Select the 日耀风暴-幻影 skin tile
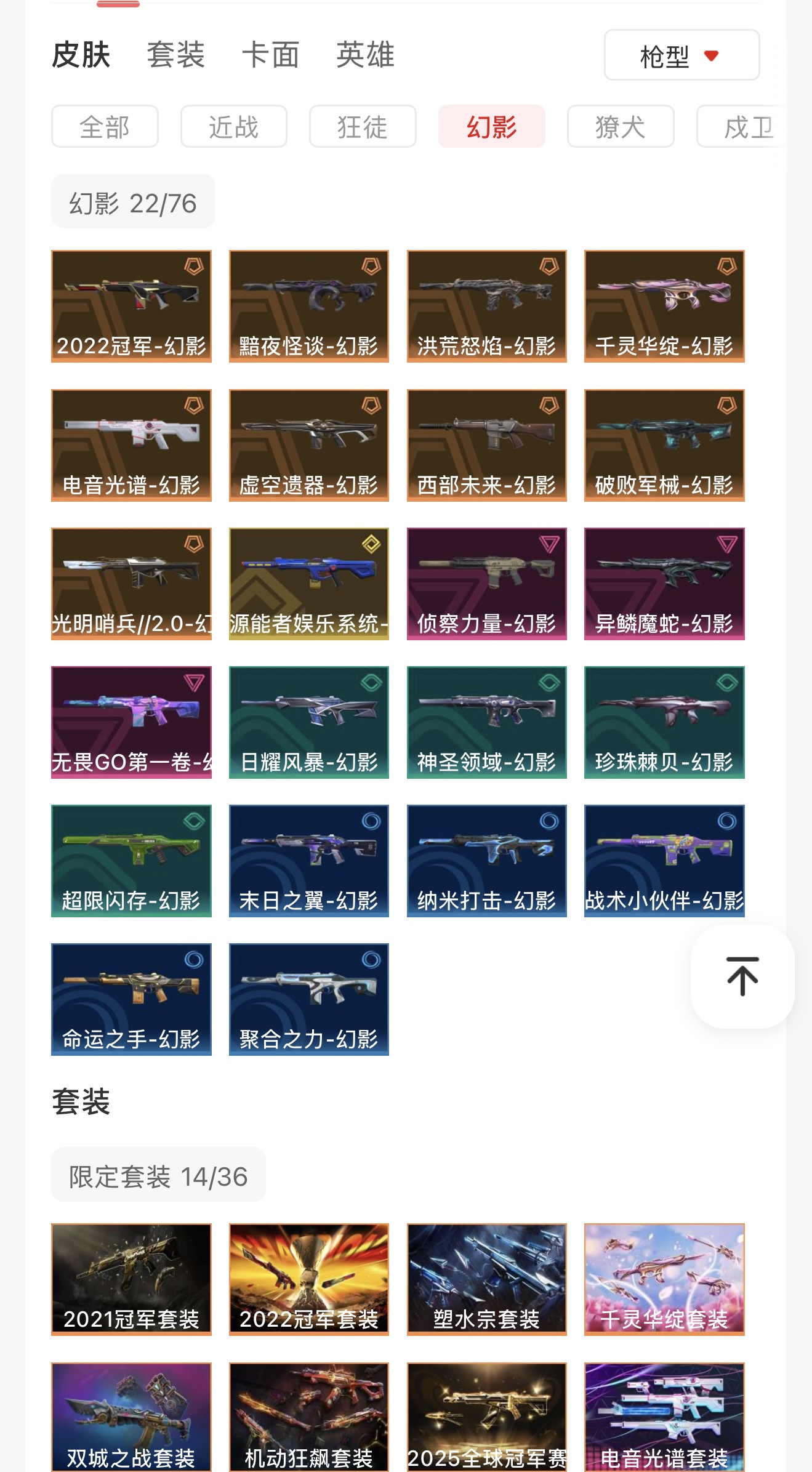The height and width of the screenshot is (1472, 812). coord(308,722)
